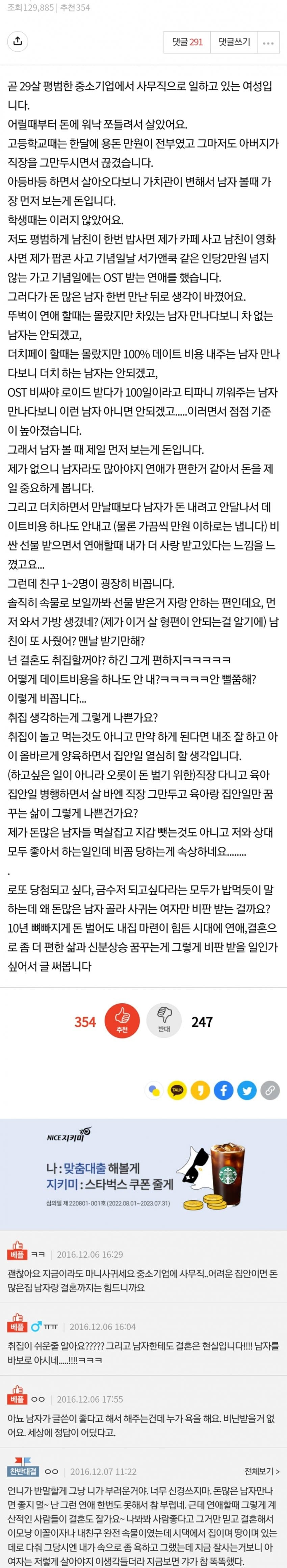Share the post on Facebook
This screenshot has width=287, height=1568.
[224, 1089]
